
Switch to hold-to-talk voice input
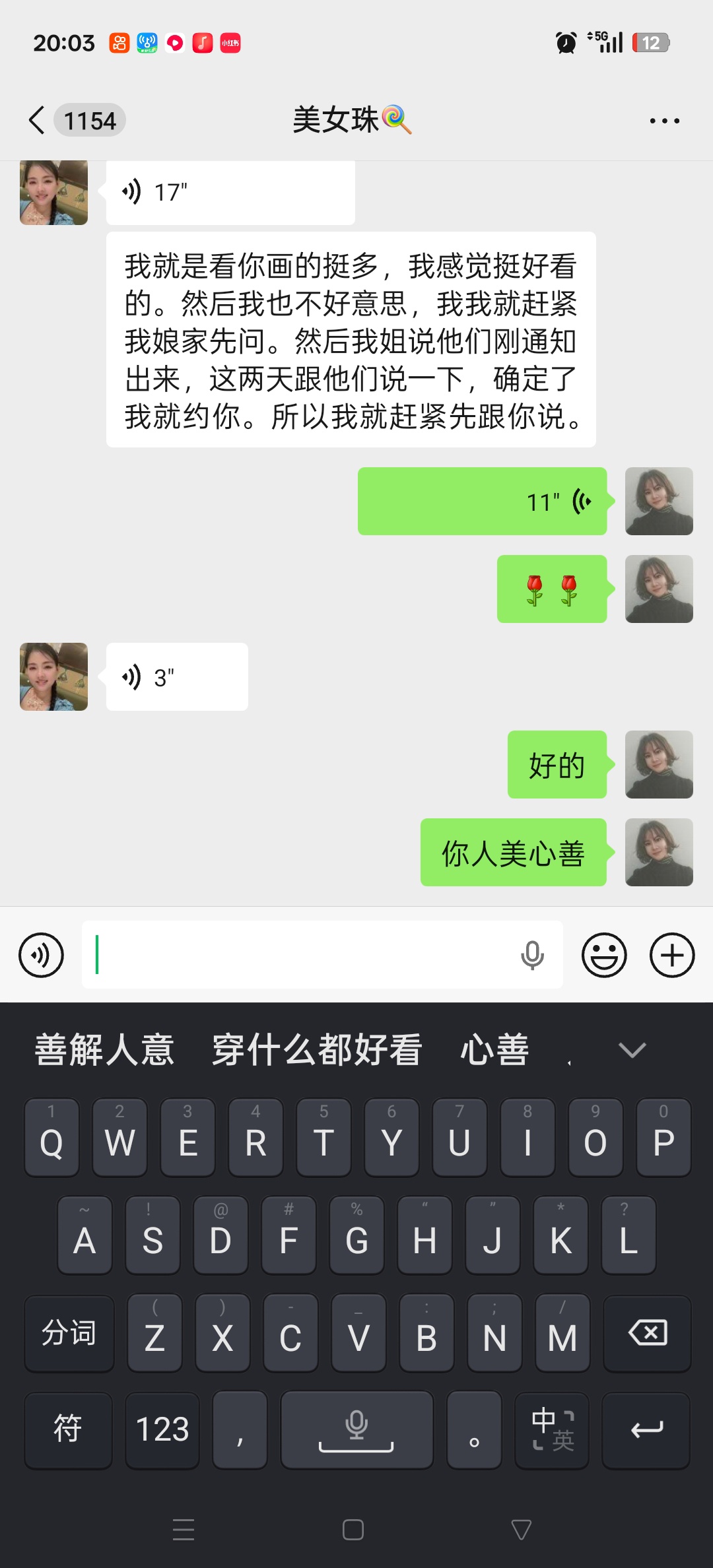click(x=42, y=955)
